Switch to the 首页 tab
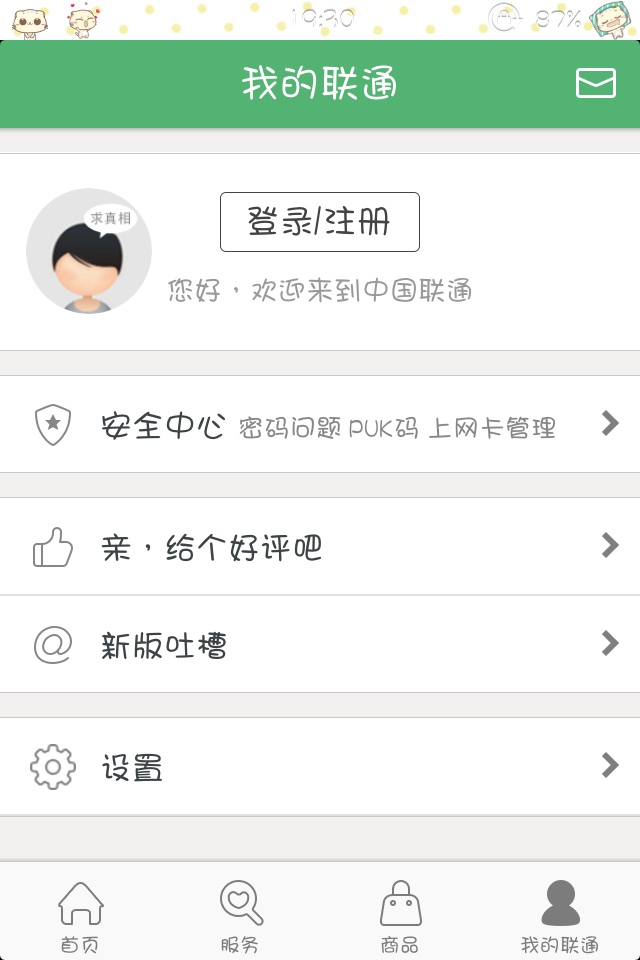Image resolution: width=640 pixels, height=960 pixels. (80, 916)
